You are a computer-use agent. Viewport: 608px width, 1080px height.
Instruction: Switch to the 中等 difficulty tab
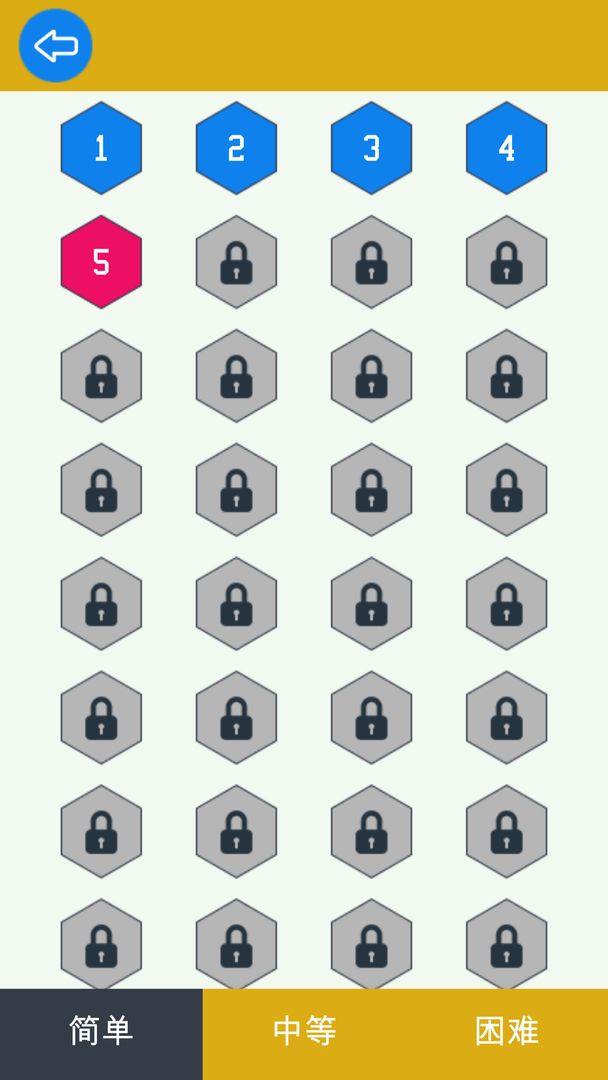[304, 1033]
